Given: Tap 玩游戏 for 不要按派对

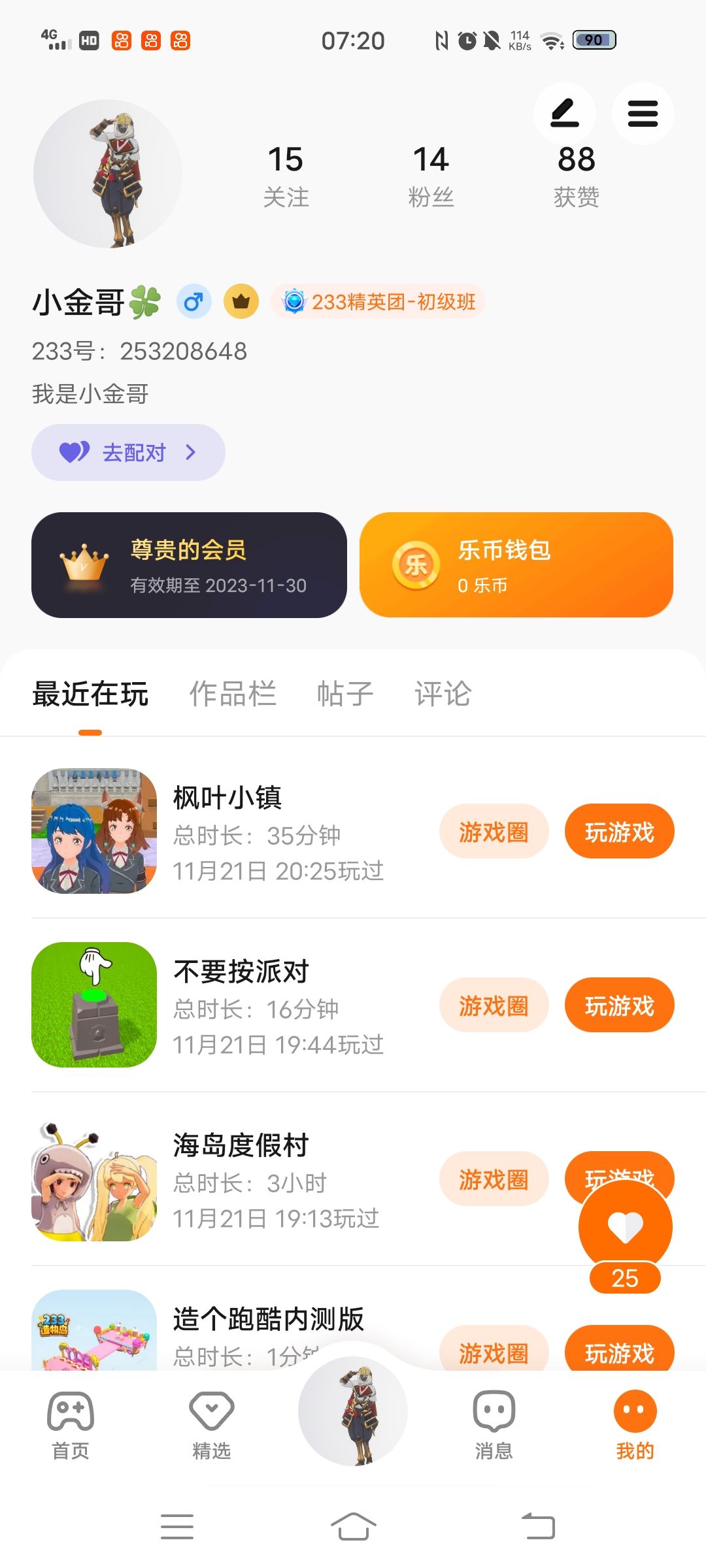Looking at the screenshot, I should pos(619,1005).
